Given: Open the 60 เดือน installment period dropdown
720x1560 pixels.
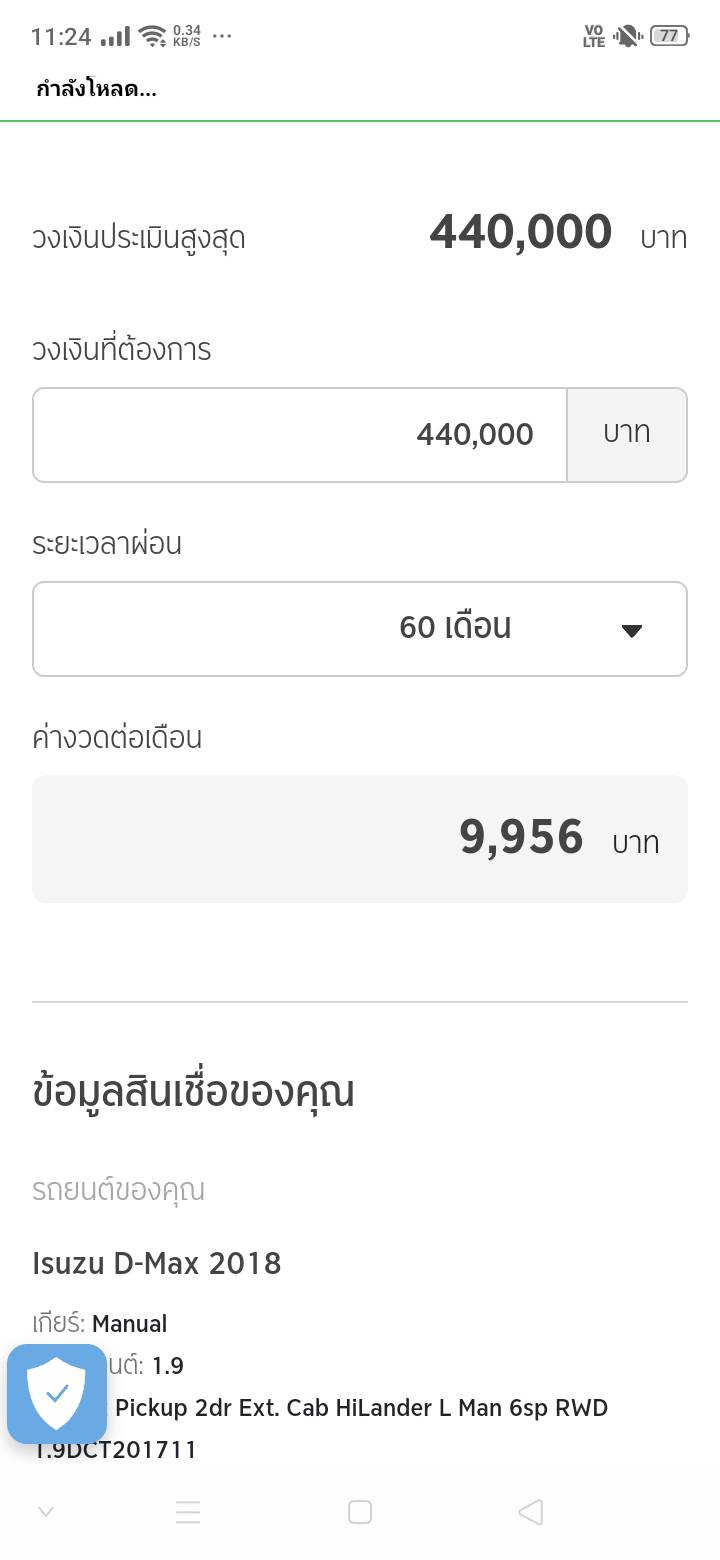Looking at the screenshot, I should click(x=360, y=629).
